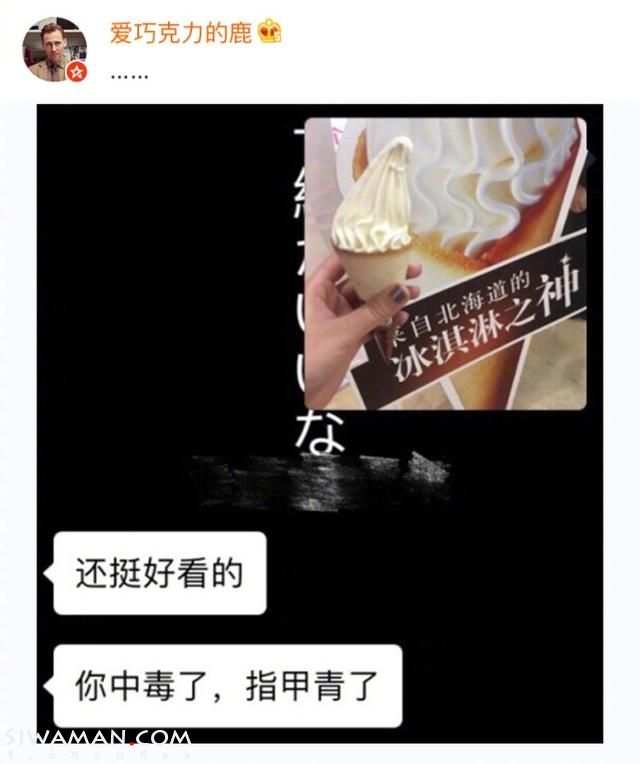Open the avatar of 爱巧克力的鹿
The image size is (640, 764).
(x=55, y=49)
